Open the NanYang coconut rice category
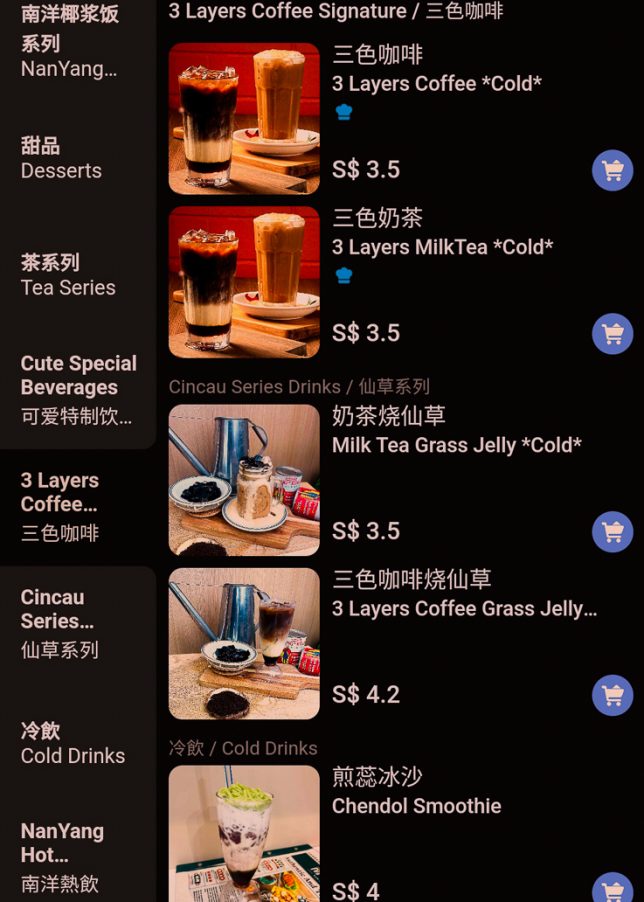This screenshot has height=902, width=644. click(x=70, y=42)
